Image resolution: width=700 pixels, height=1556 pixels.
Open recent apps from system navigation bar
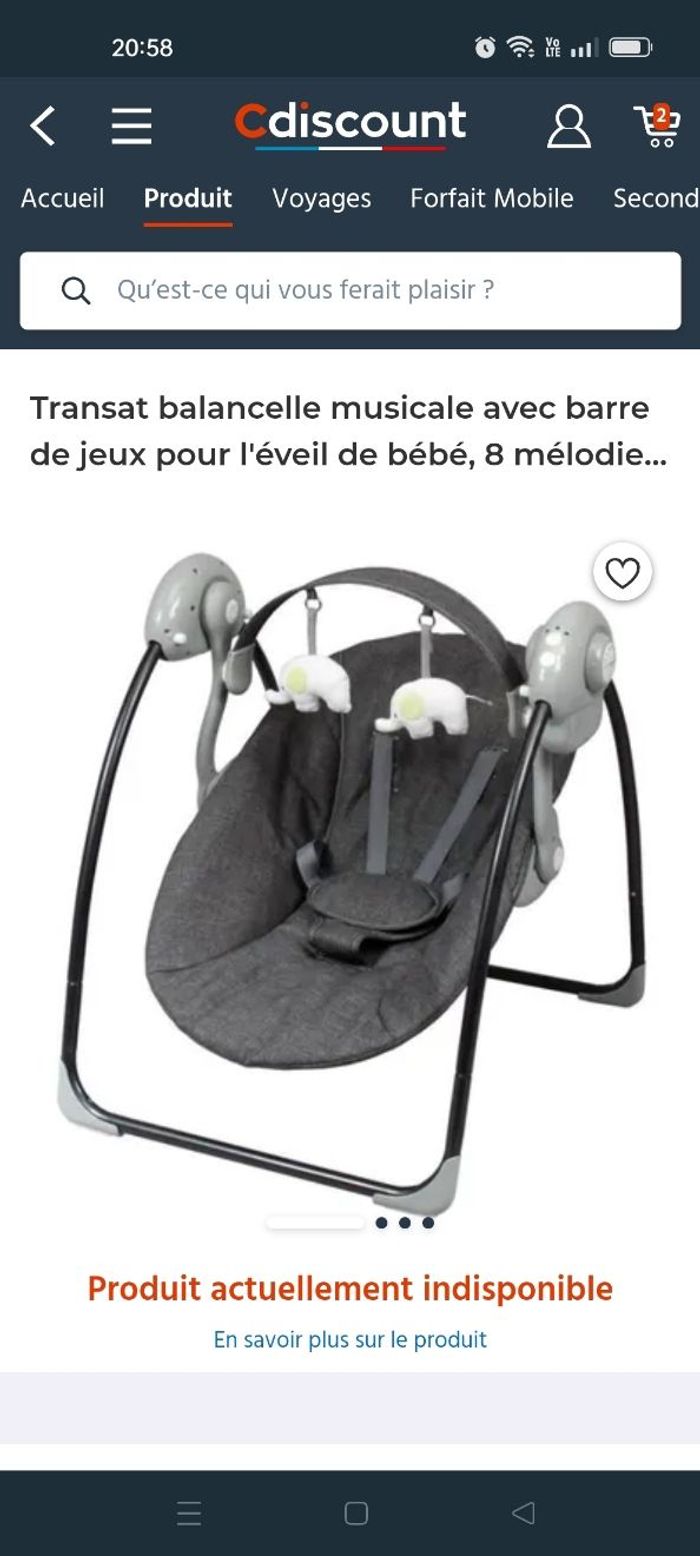[189, 1513]
